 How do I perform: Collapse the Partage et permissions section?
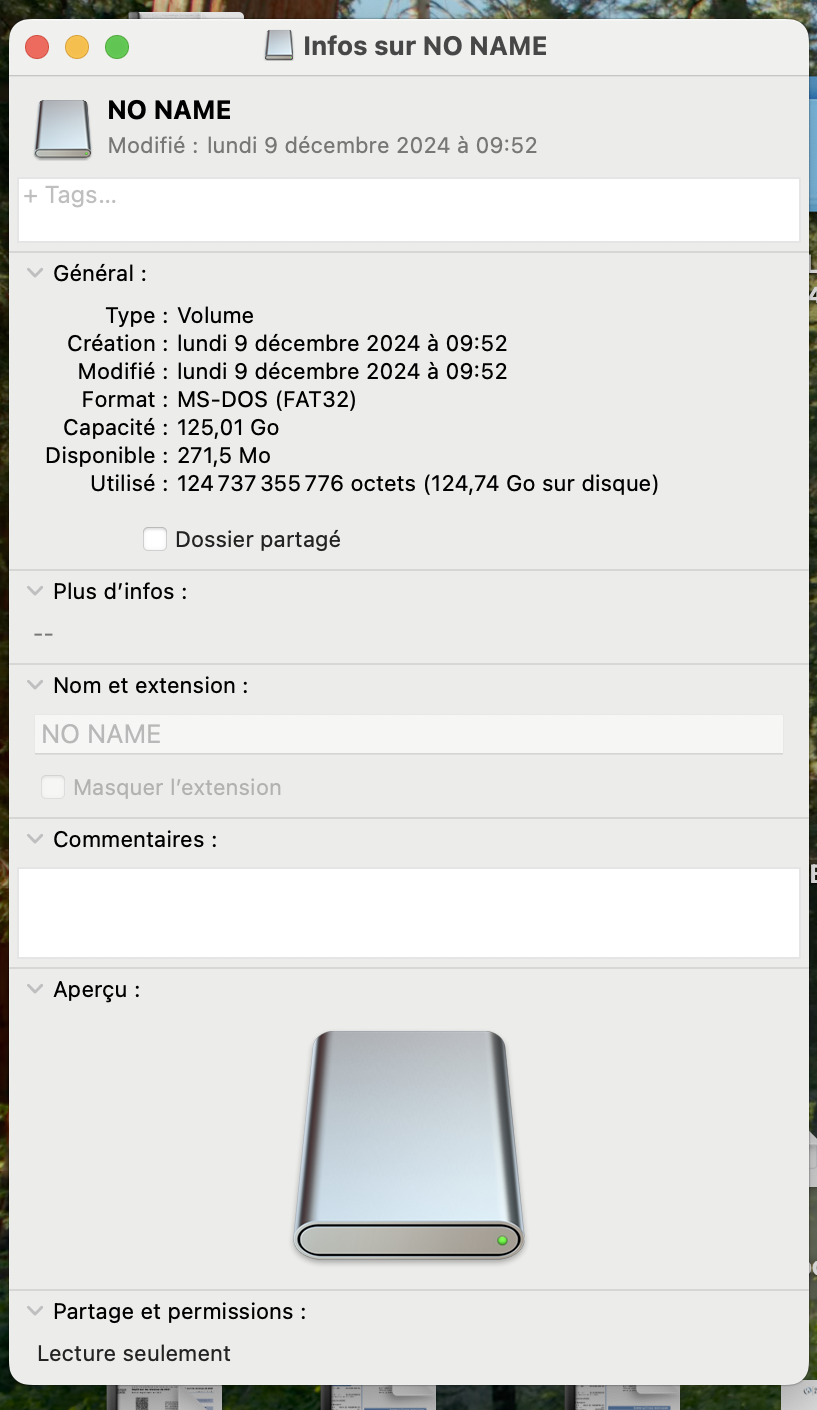[36, 1311]
